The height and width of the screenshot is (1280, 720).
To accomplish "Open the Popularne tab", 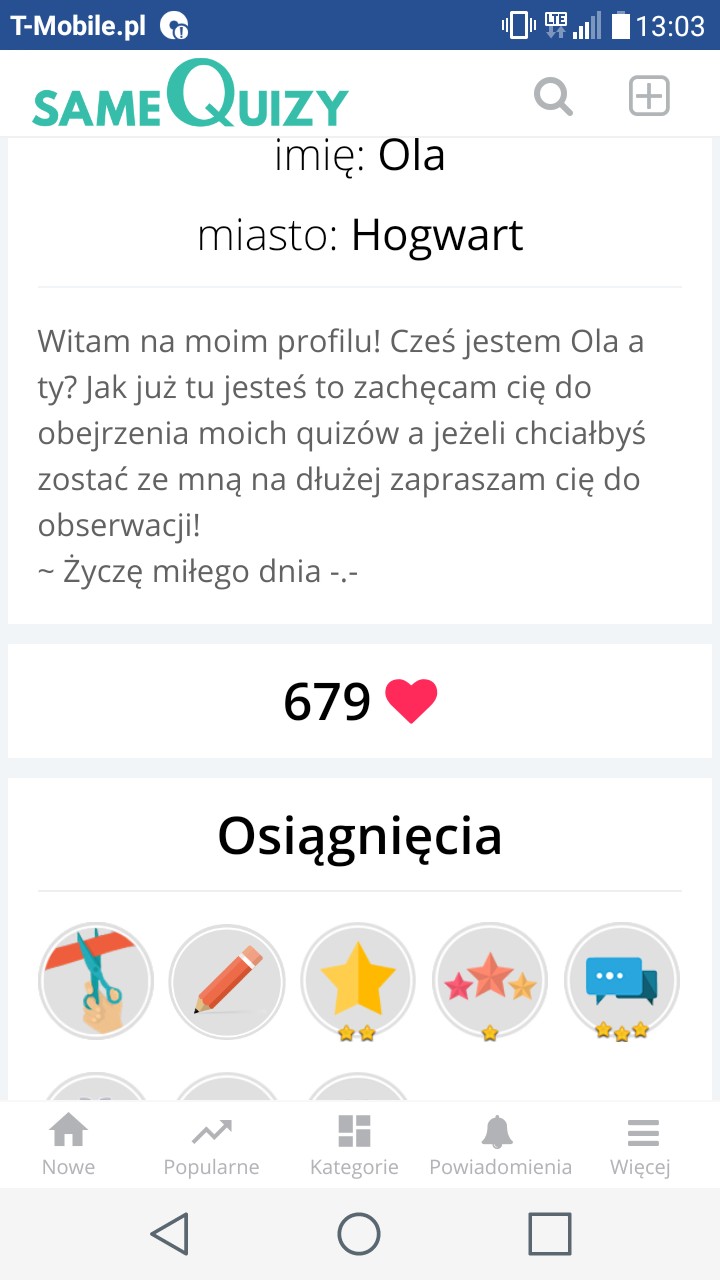I will [211, 1145].
